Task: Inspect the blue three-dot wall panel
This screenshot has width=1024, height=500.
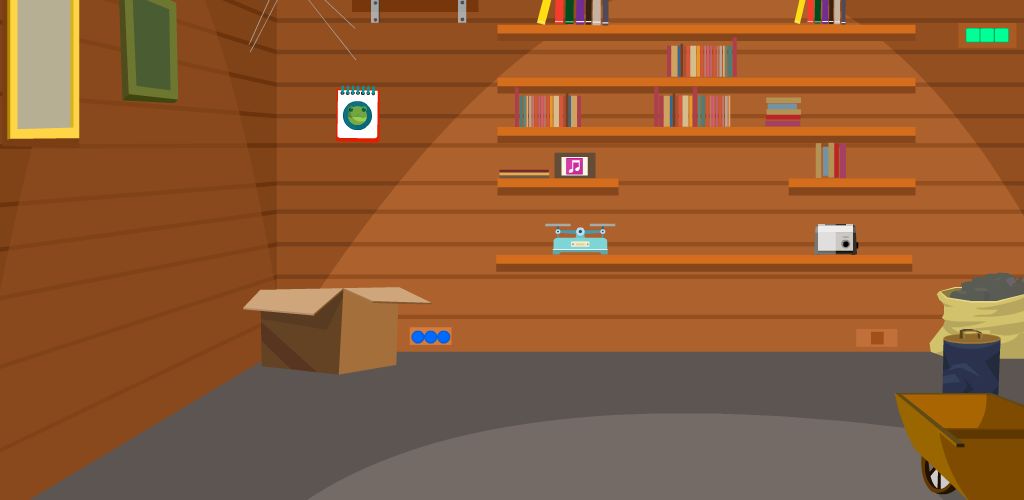Action: [x=431, y=337]
